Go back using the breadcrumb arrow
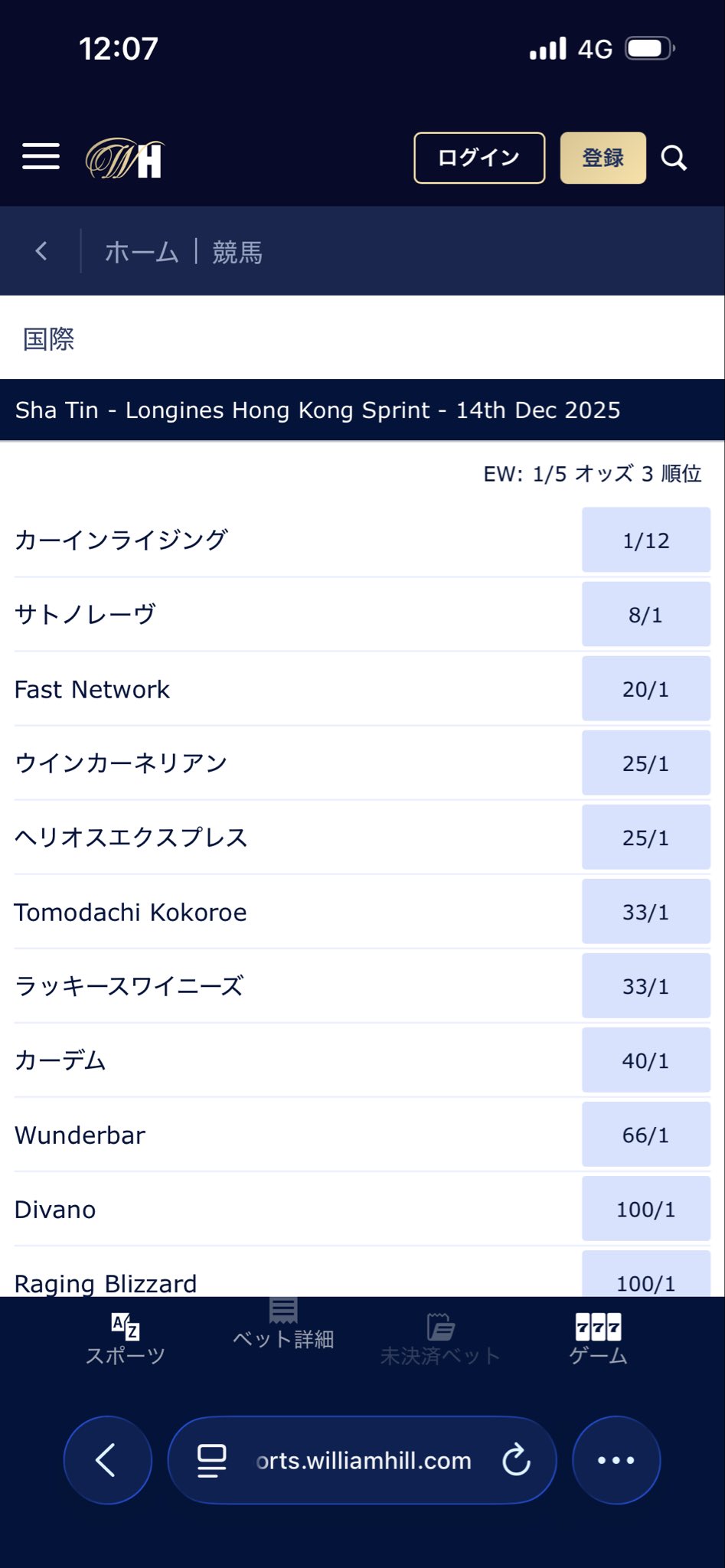Viewport: 725px width, 1568px height. (41, 251)
